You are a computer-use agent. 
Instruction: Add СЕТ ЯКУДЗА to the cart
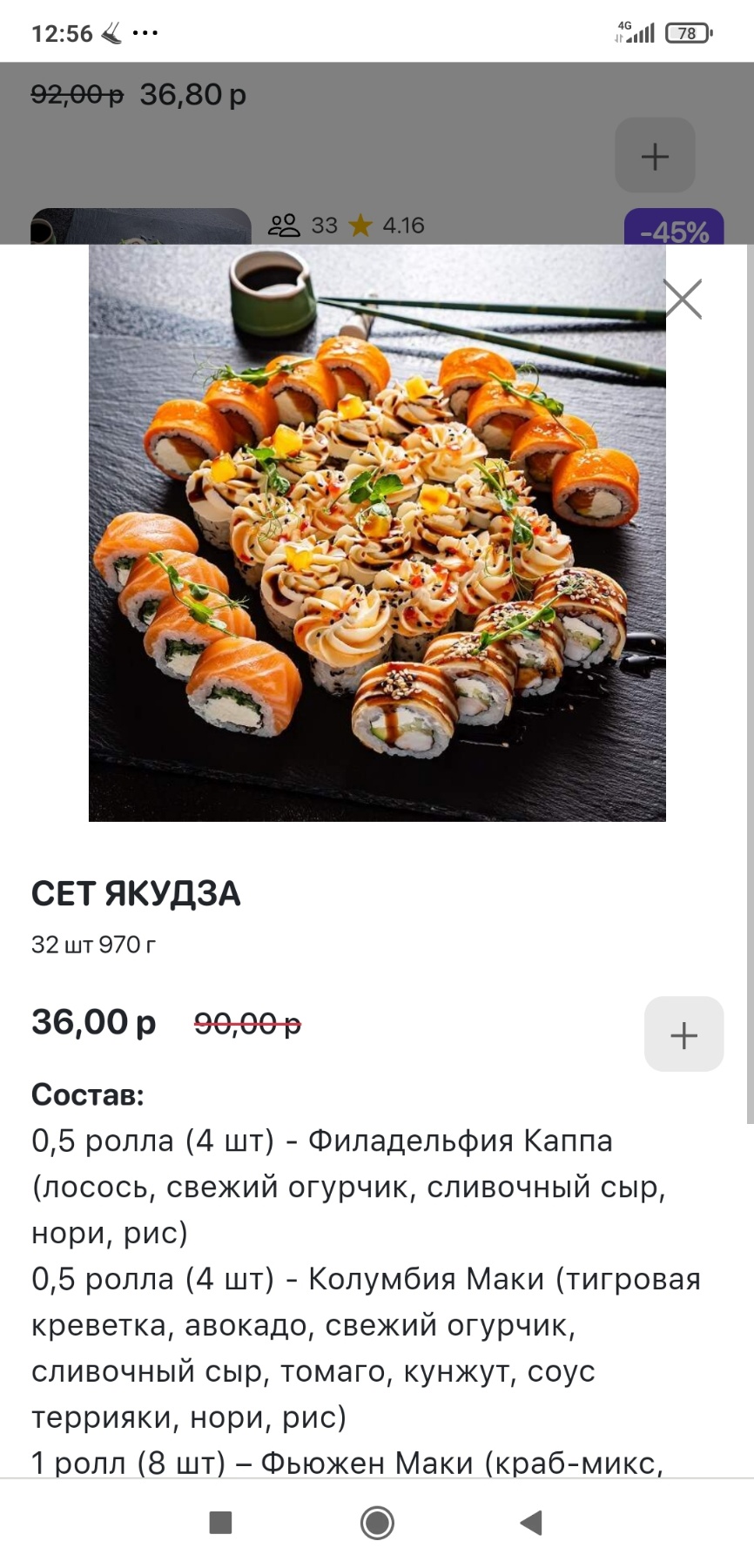point(683,1034)
